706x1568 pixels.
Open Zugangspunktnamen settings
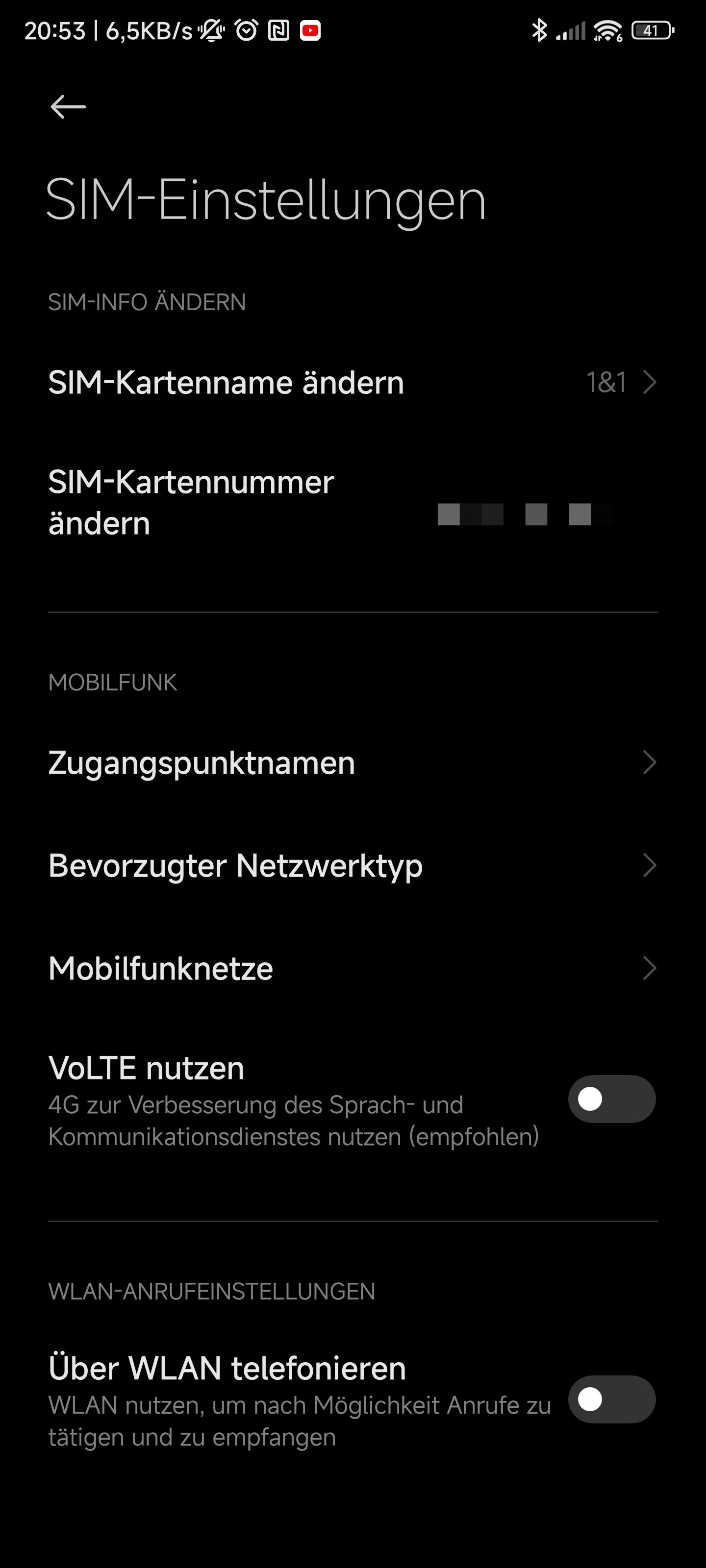[x=353, y=763]
